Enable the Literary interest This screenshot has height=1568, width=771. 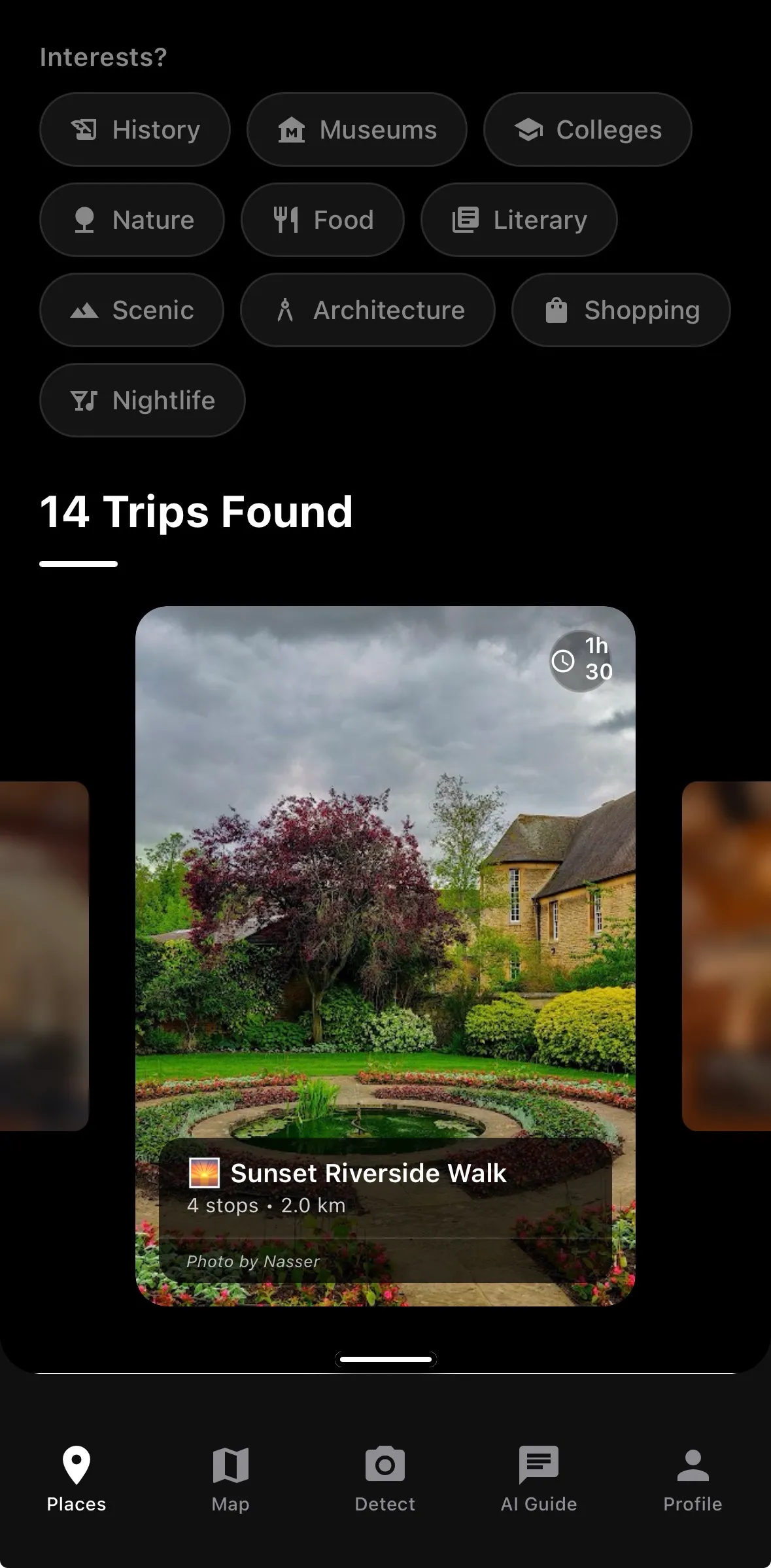pyautogui.click(x=519, y=220)
